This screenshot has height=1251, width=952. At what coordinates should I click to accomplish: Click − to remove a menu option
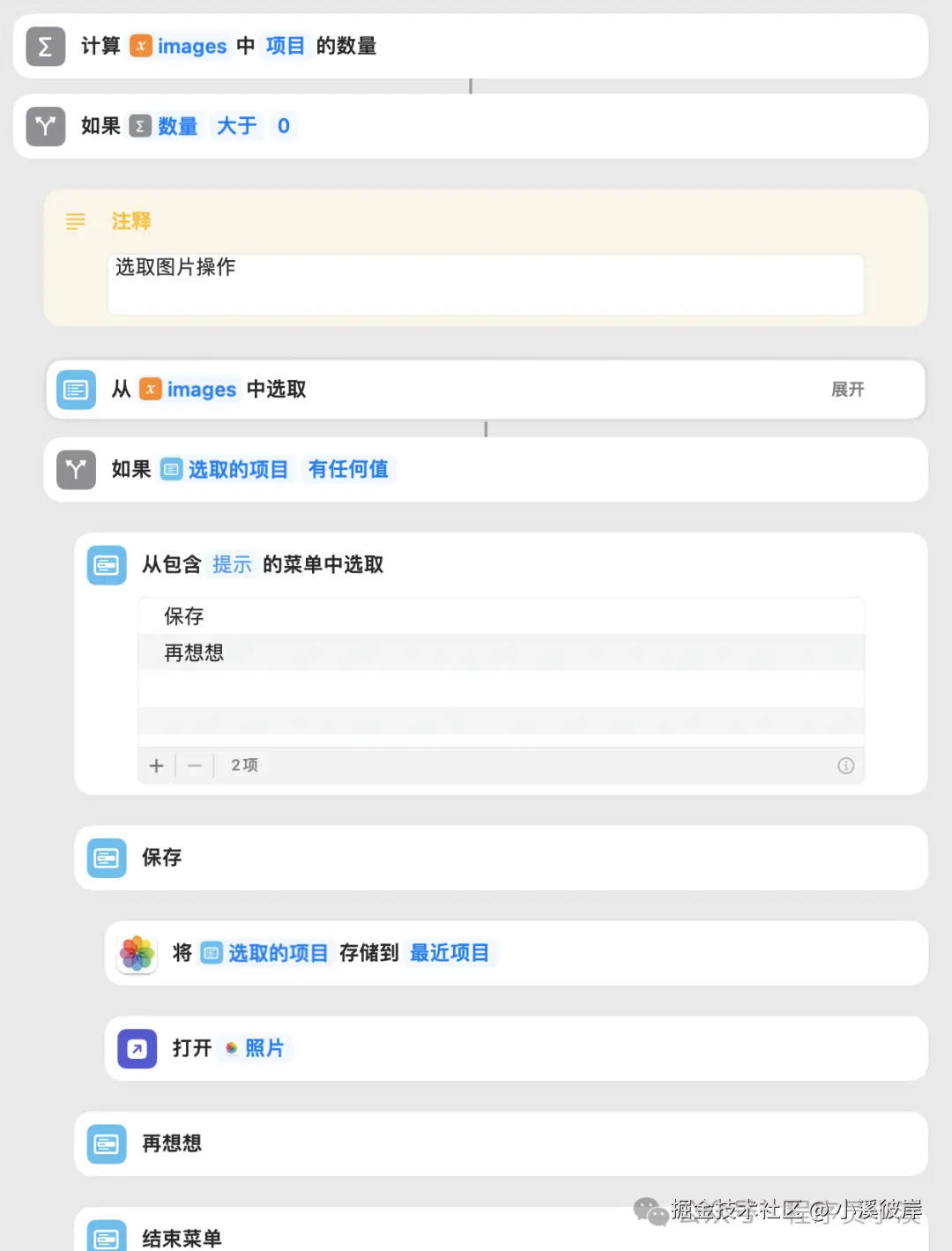pyautogui.click(x=195, y=765)
